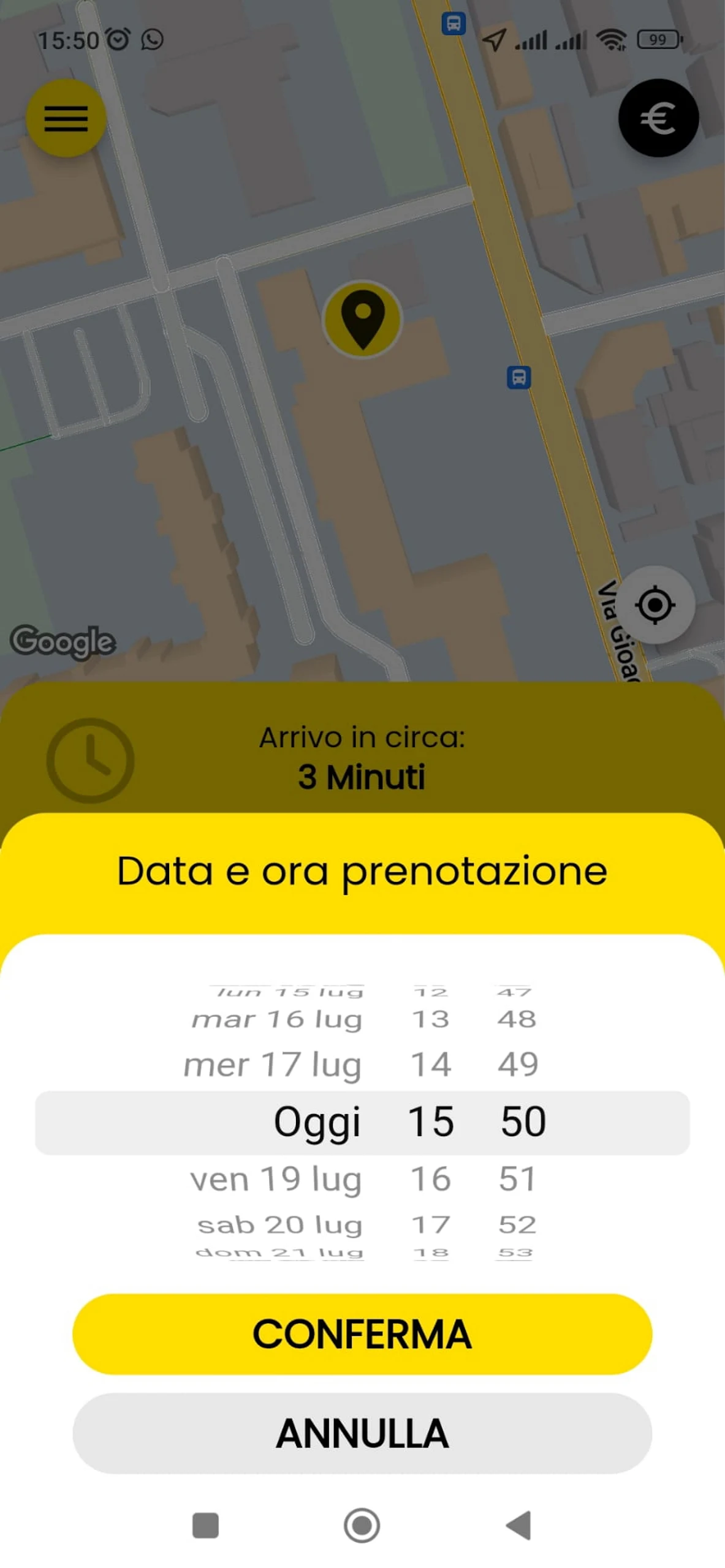725x1568 pixels.
Task: Tap the Data e ora prenotazione header
Action: [362, 870]
